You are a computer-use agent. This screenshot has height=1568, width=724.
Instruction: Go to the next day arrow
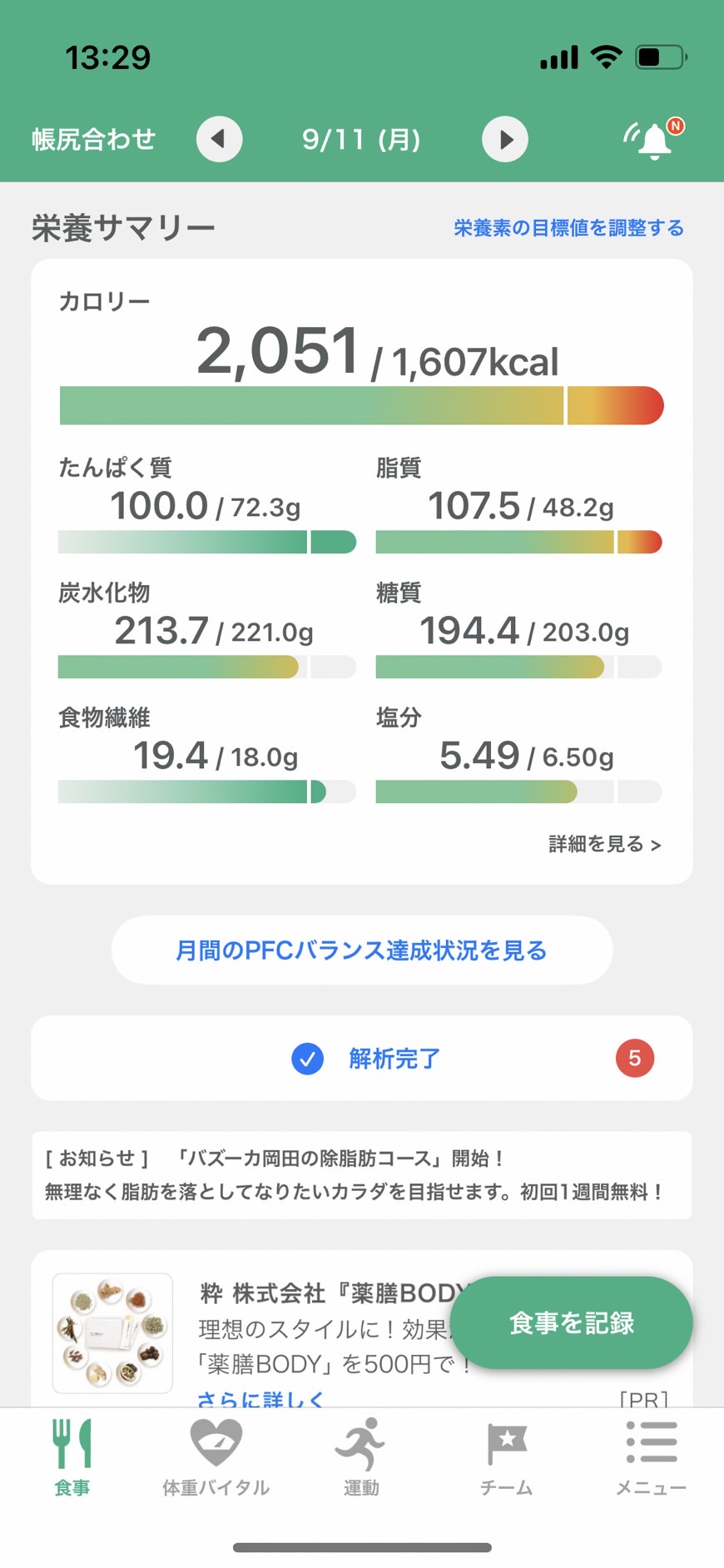pos(505,139)
